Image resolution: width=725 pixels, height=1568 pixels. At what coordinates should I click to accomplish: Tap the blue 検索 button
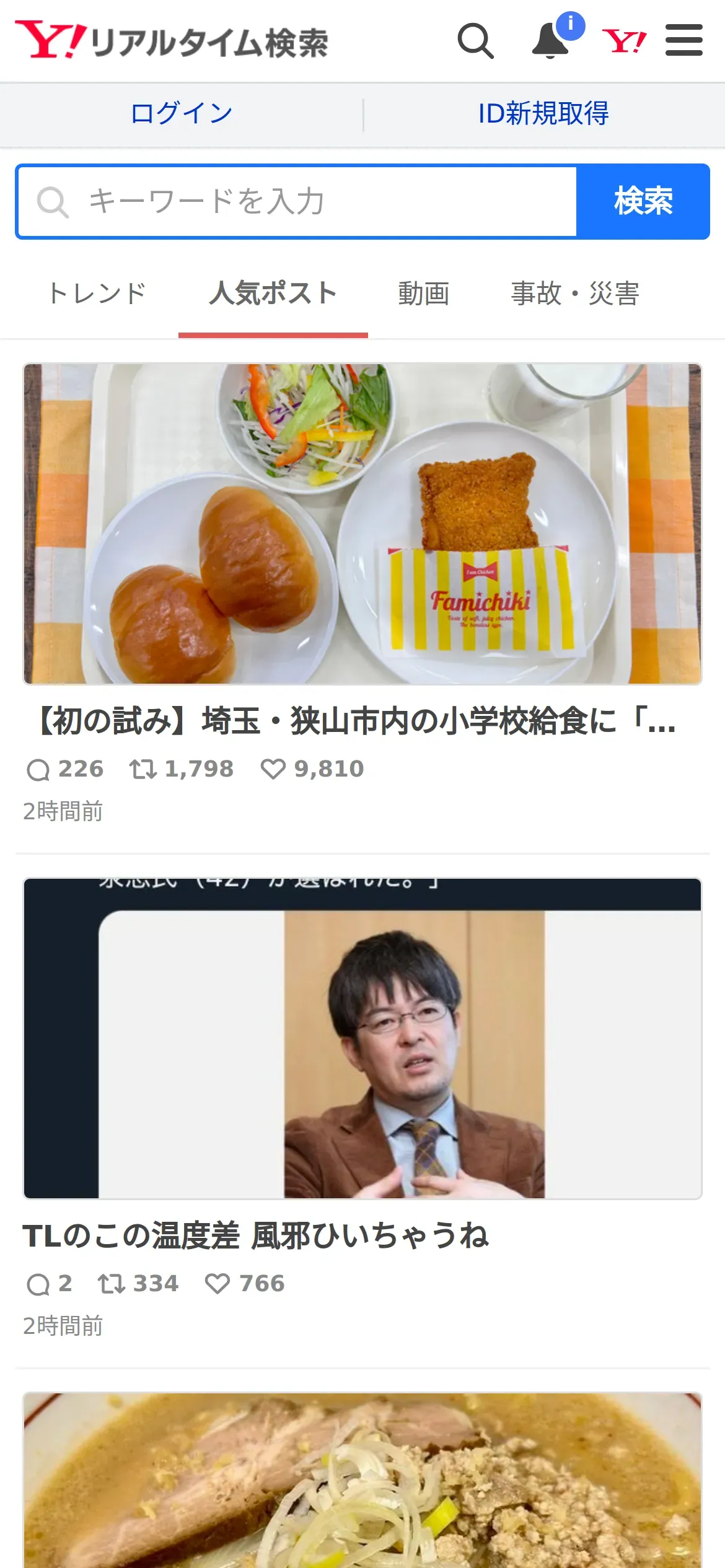pyautogui.click(x=643, y=202)
